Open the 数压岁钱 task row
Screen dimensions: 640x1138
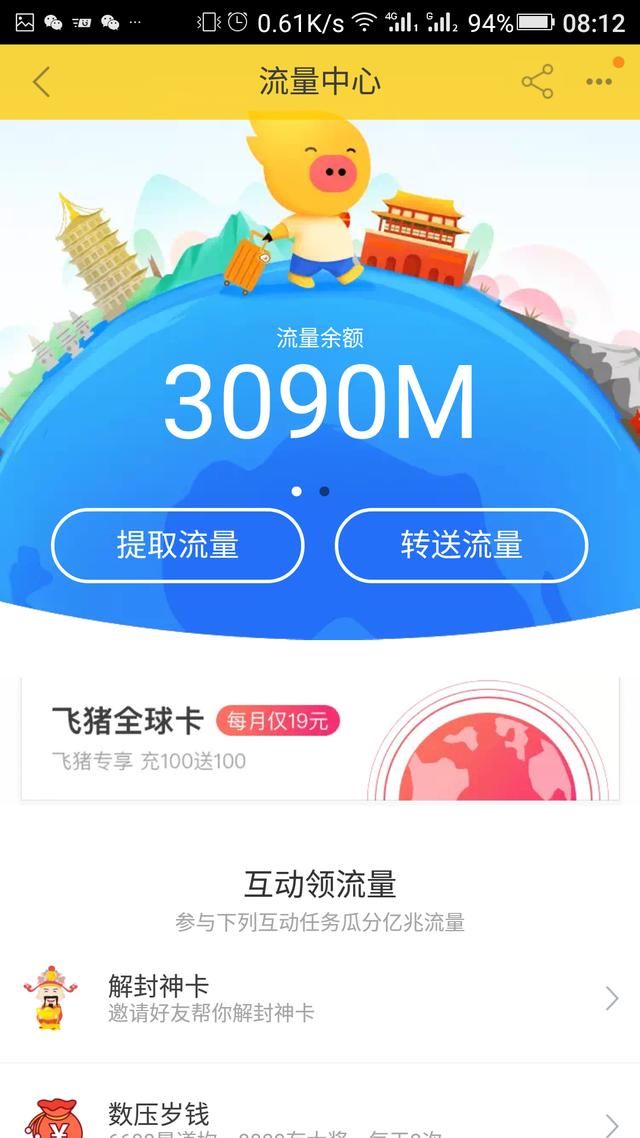click(320, 1115)
